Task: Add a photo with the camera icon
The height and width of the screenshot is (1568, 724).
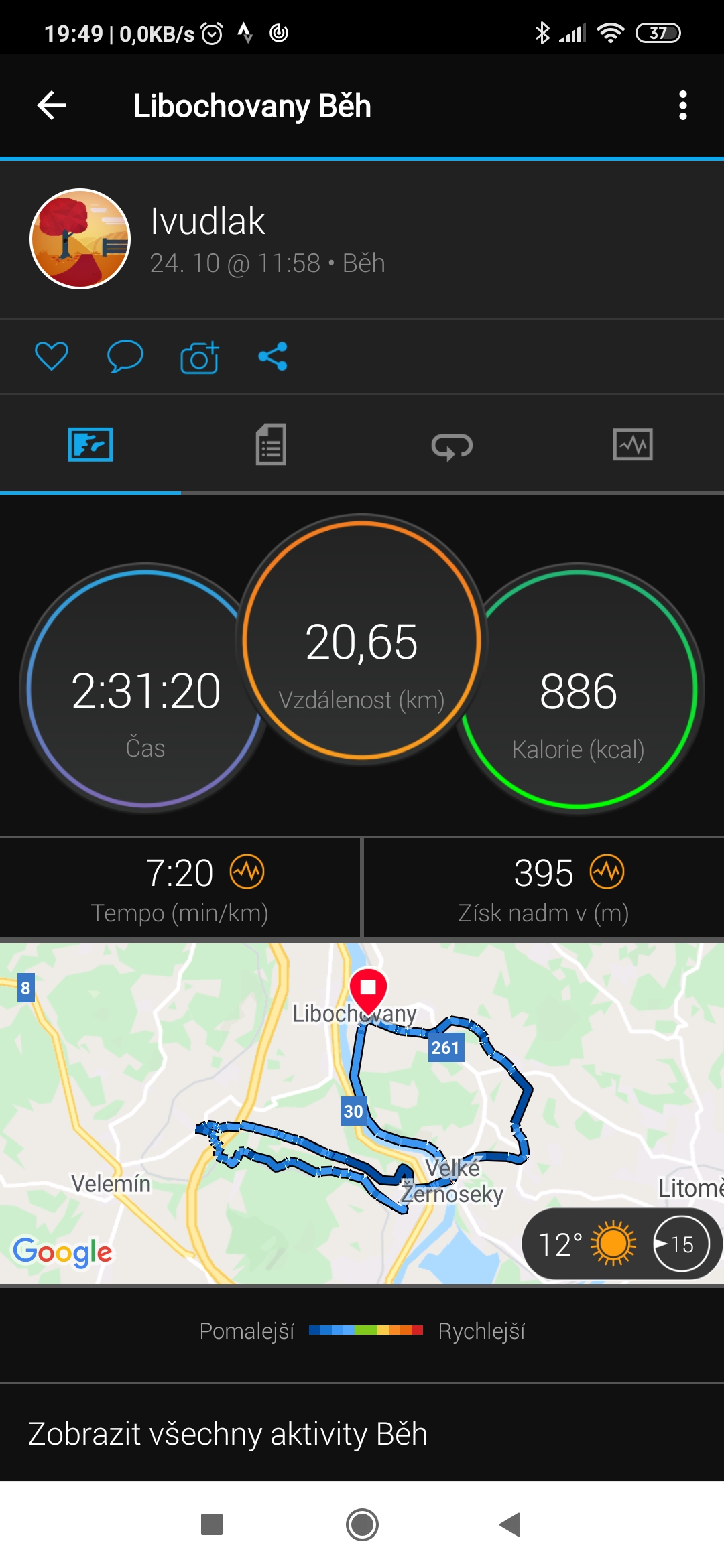Action: pos(199,357)
